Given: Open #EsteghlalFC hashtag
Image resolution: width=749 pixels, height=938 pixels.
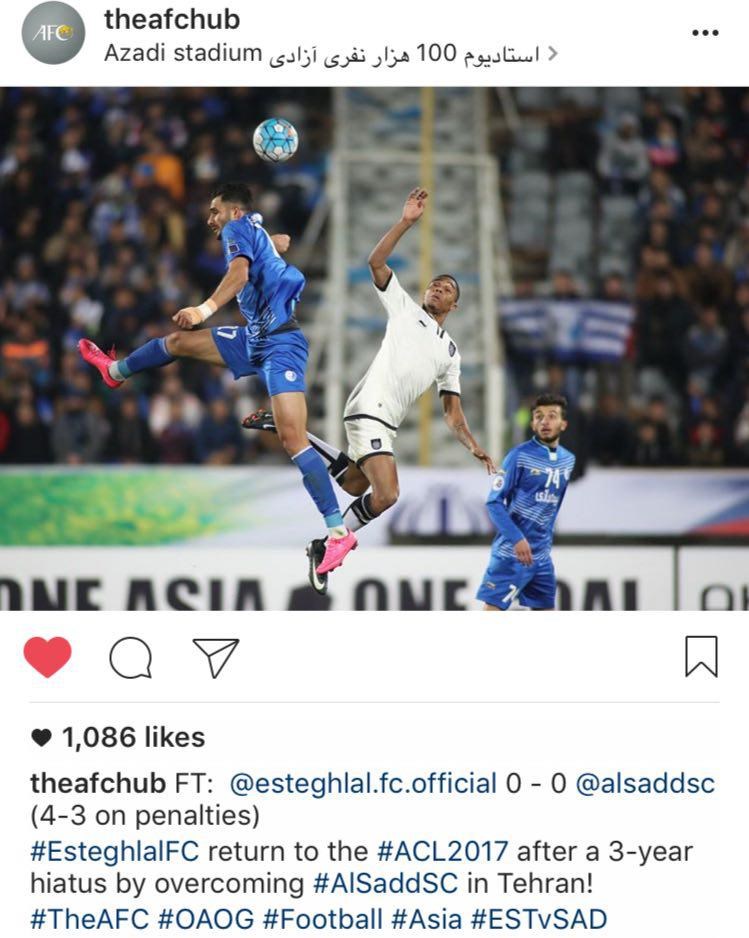Looking at the screenshot, I should [x=114, y=852].
